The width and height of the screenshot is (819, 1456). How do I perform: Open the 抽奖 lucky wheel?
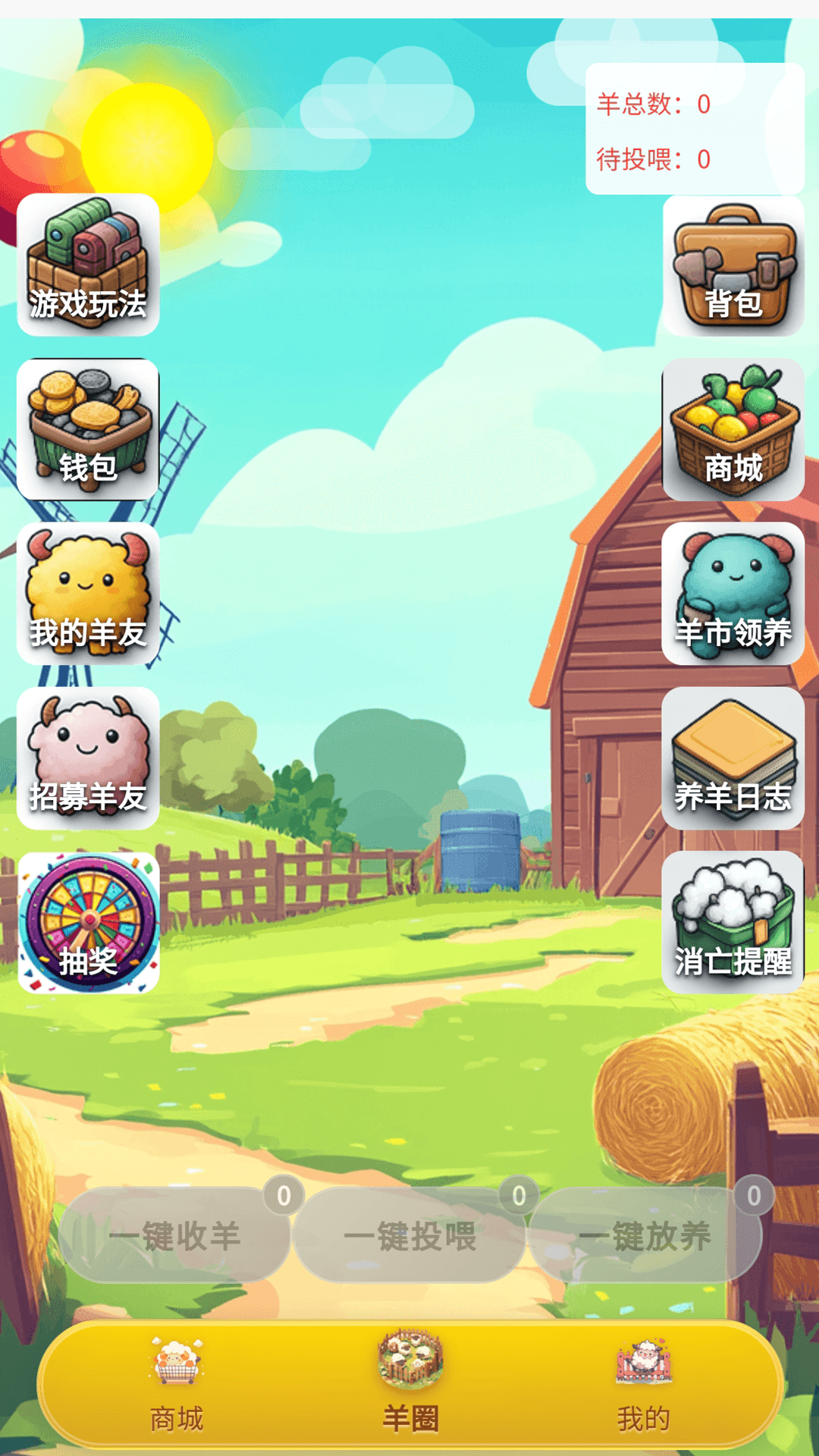tap(88, 923)
